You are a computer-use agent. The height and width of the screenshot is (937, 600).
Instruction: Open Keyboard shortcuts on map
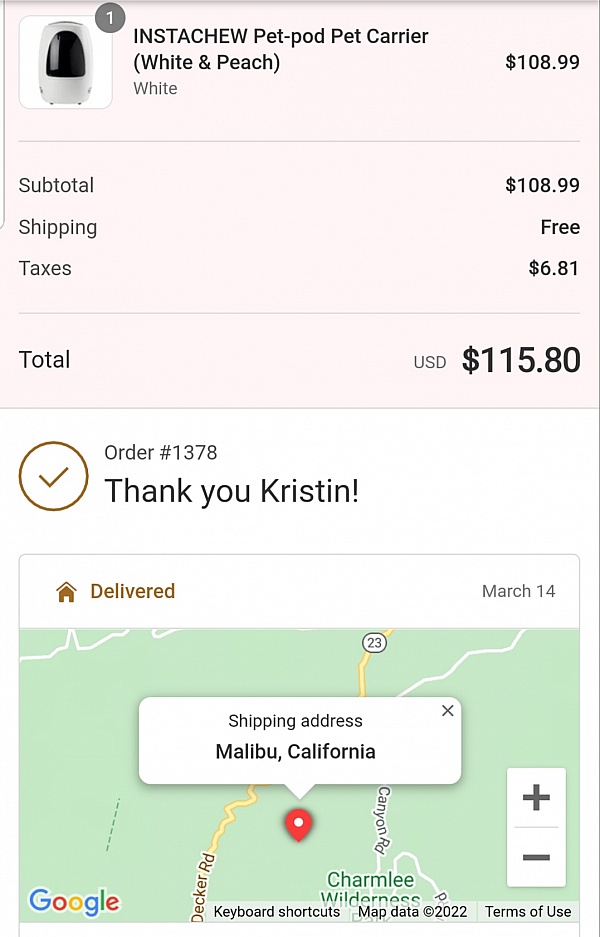tap(277, 911)
